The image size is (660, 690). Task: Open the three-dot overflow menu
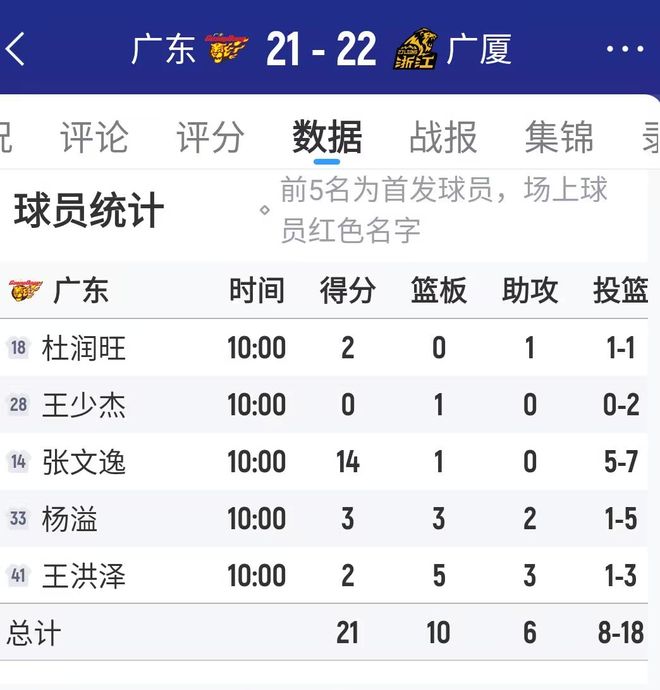point(625,49)
